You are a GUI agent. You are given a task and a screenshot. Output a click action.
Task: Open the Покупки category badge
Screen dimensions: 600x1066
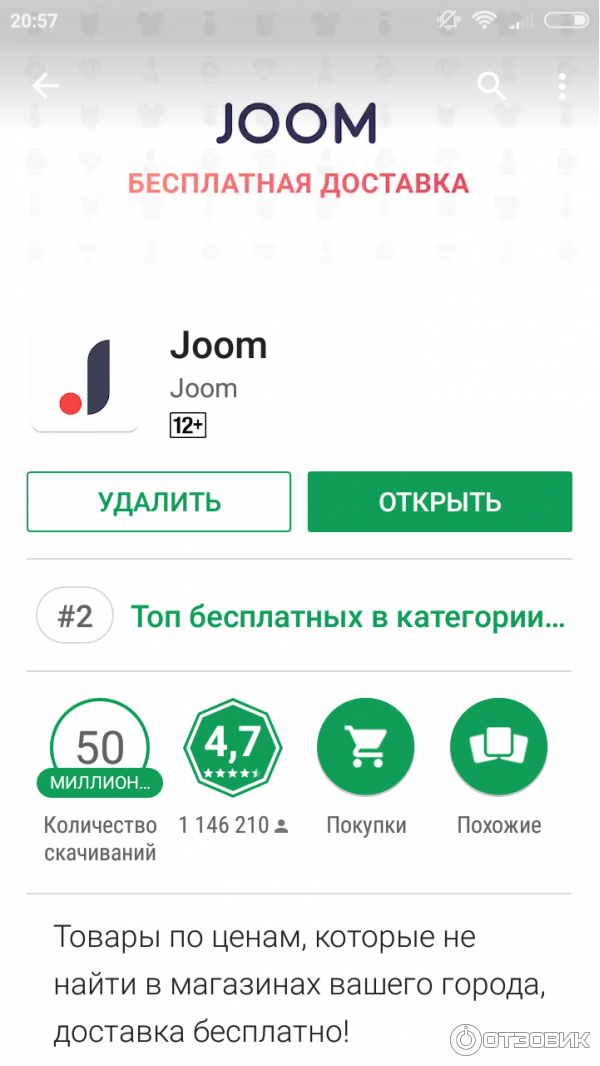click(x=366, y=748)
